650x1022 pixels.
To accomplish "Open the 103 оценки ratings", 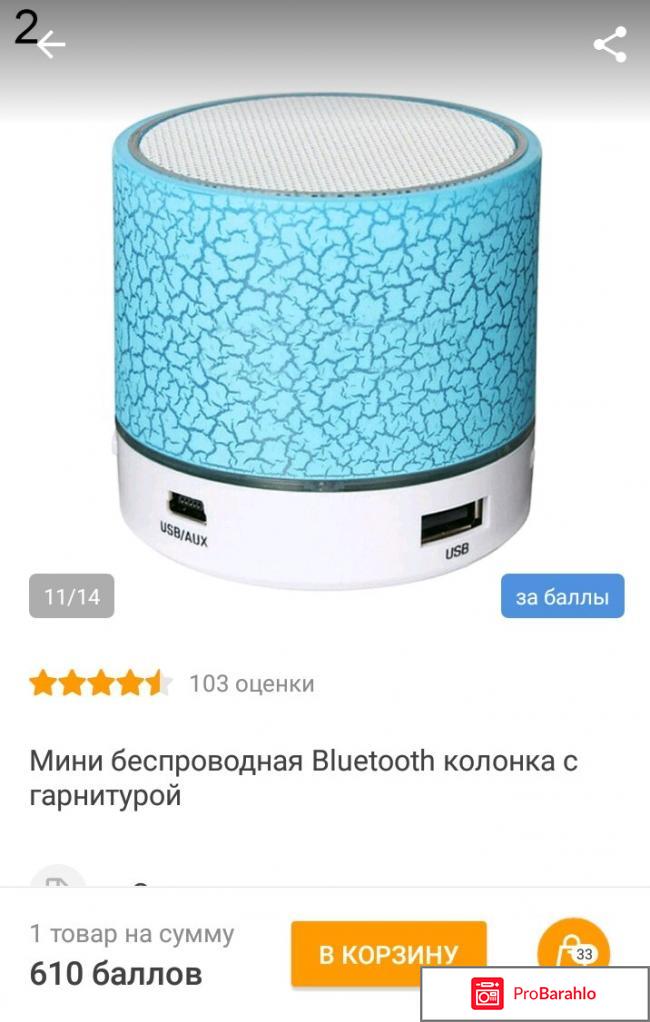I will coord(251,684).
